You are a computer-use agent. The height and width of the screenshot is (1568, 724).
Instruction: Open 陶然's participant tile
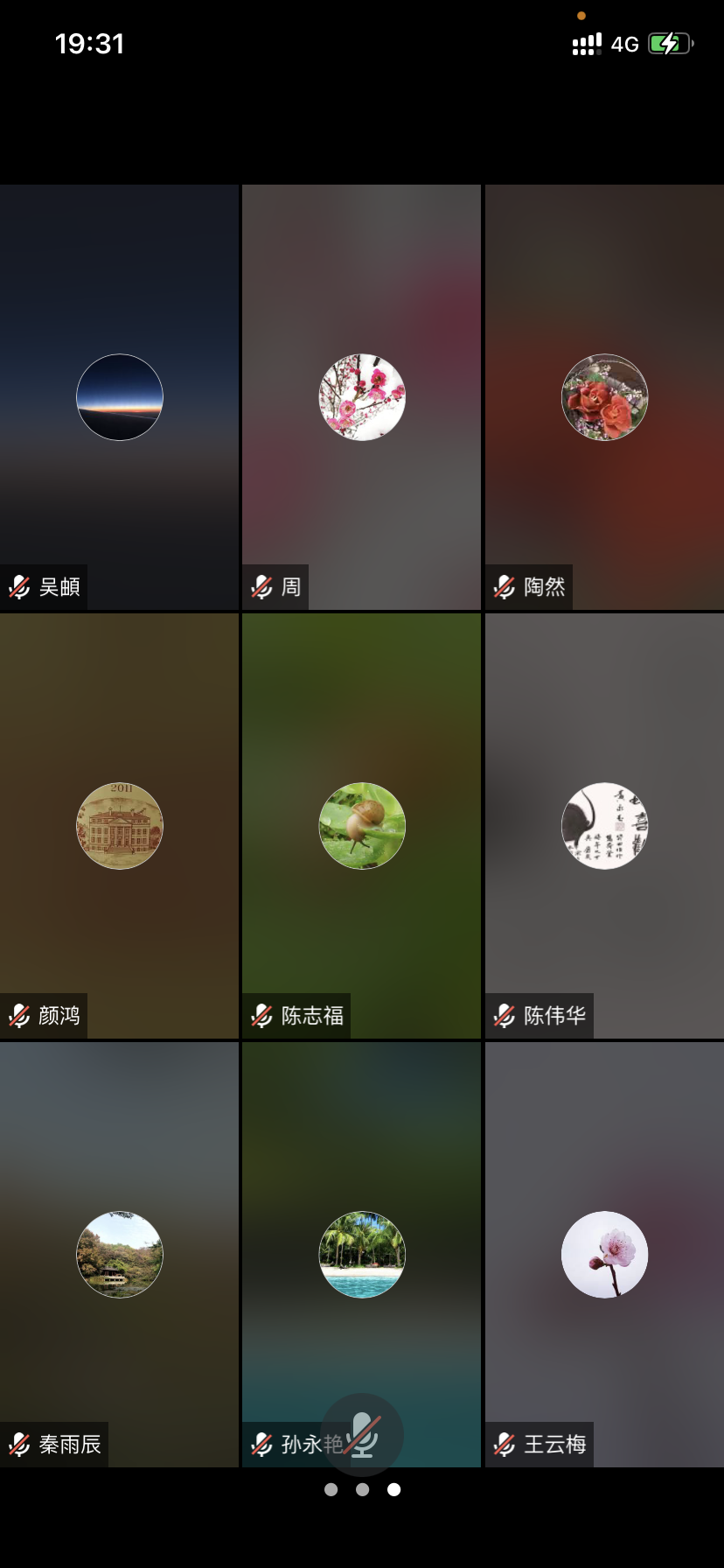604,397
